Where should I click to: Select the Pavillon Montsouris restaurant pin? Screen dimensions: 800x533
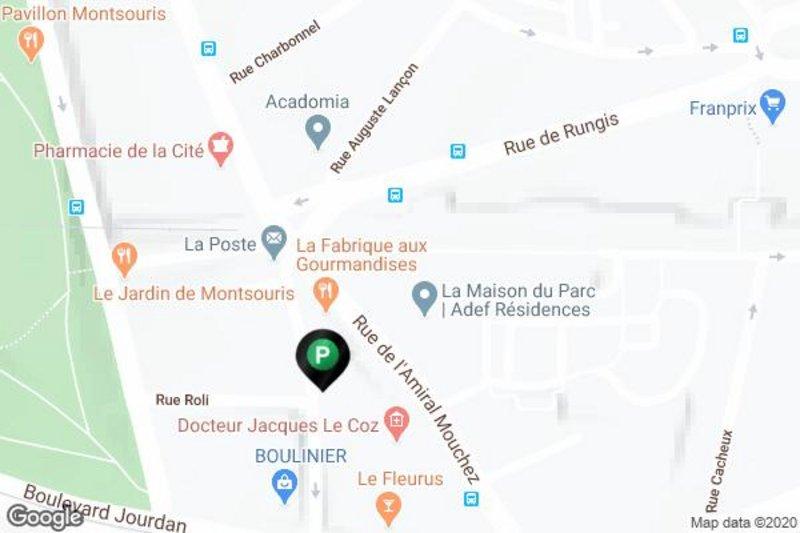31,42
